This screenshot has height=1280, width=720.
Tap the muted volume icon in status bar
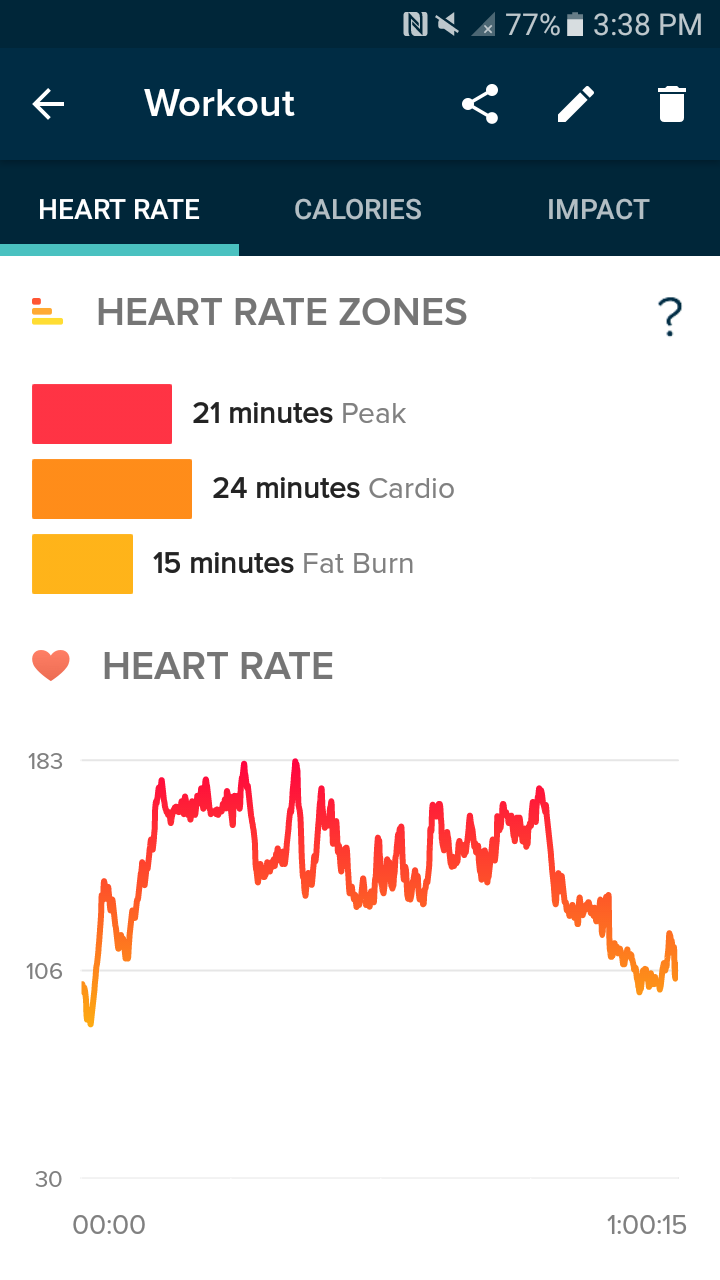pos(446,24)
